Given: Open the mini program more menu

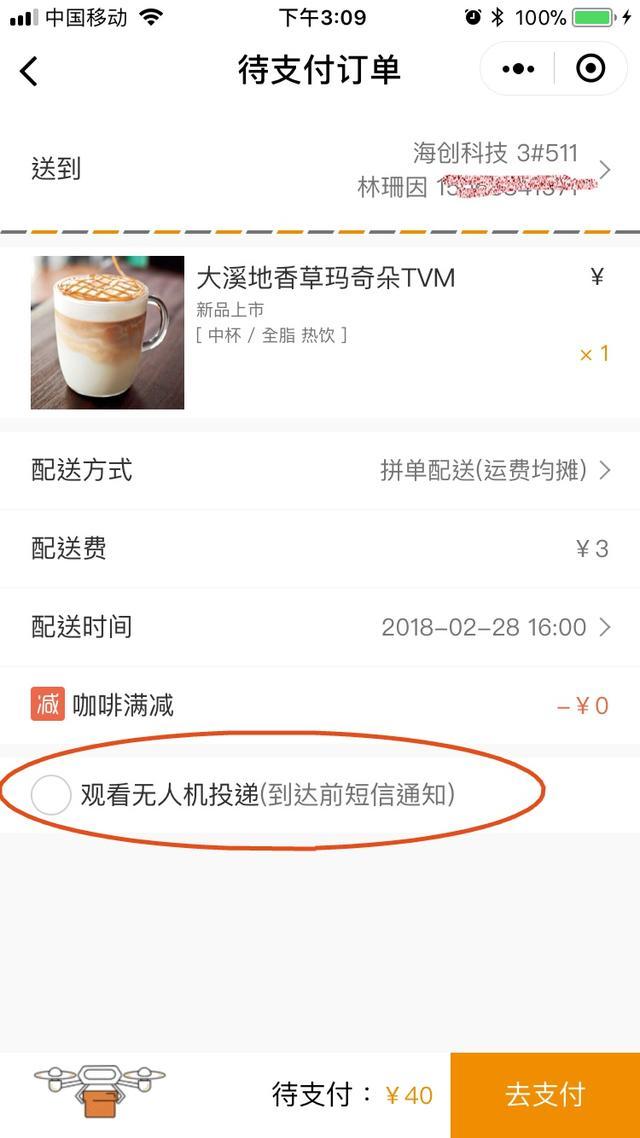Looking at the screenshot, I should pos(518,69).
